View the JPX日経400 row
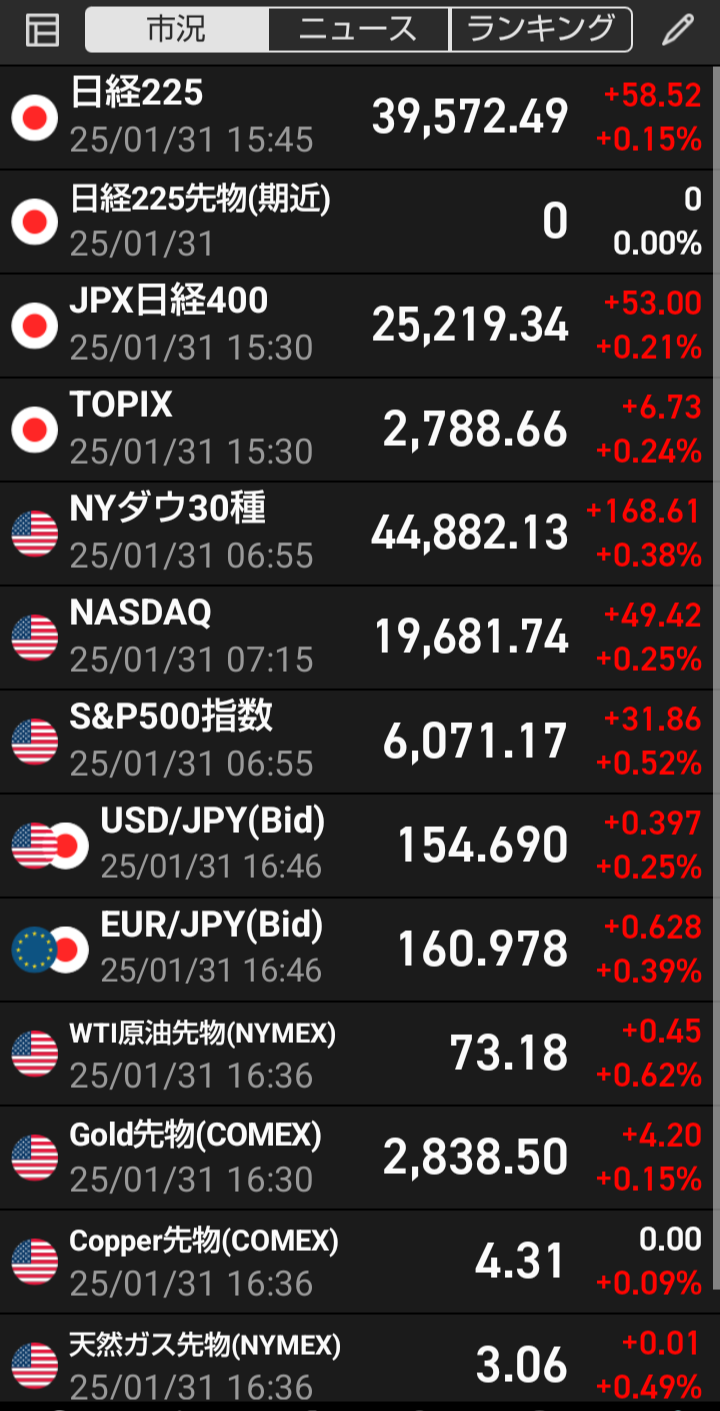This screenshot has height=1411, width=720. point(356,326)
